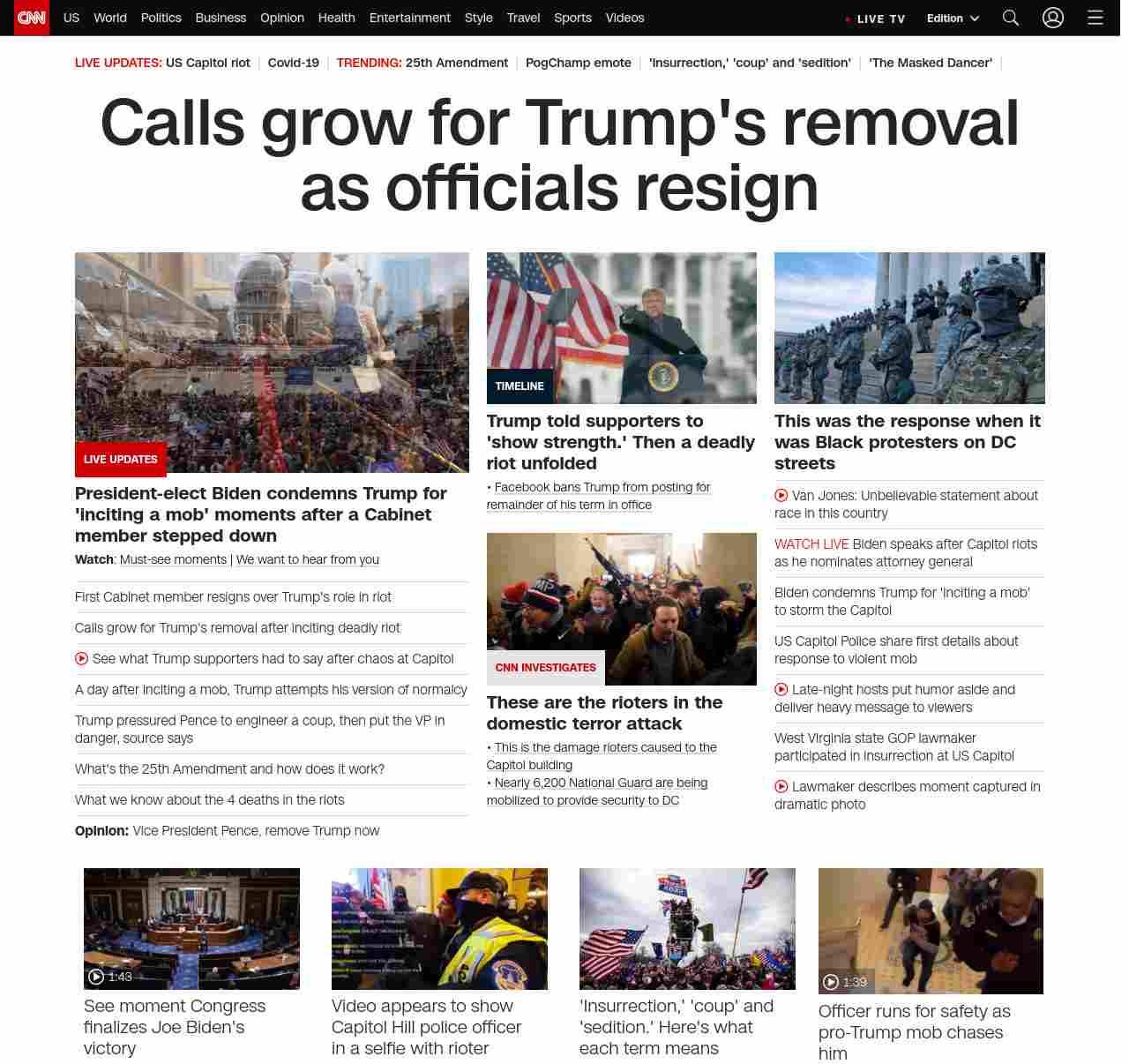This screenshot has height=1064, width=1129.
Task: Open 'What's the 25th Amendment' article
Action: coord(229,769)
